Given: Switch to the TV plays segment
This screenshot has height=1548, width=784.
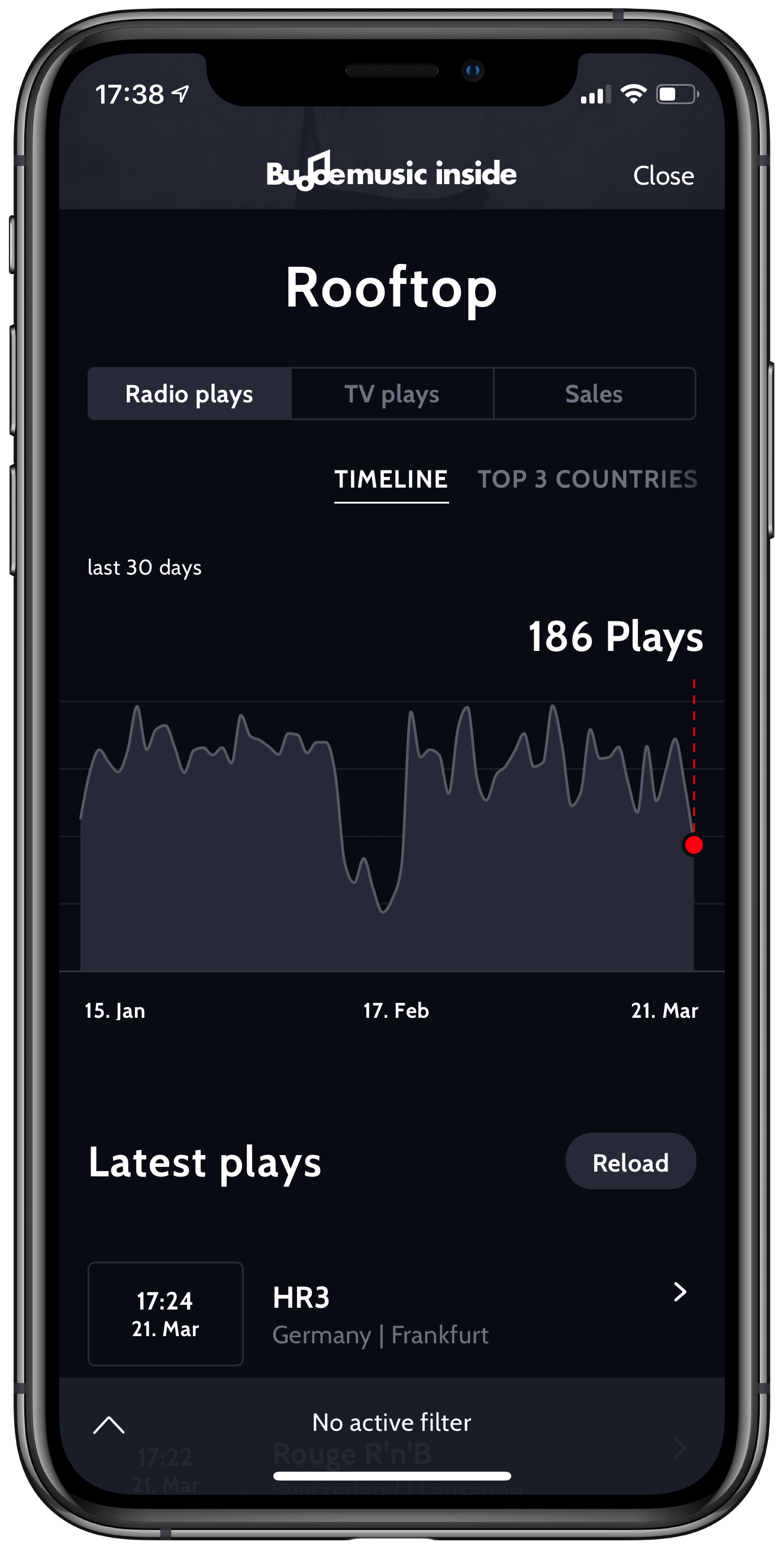Looking at the screenshot, I should [392, 394].
